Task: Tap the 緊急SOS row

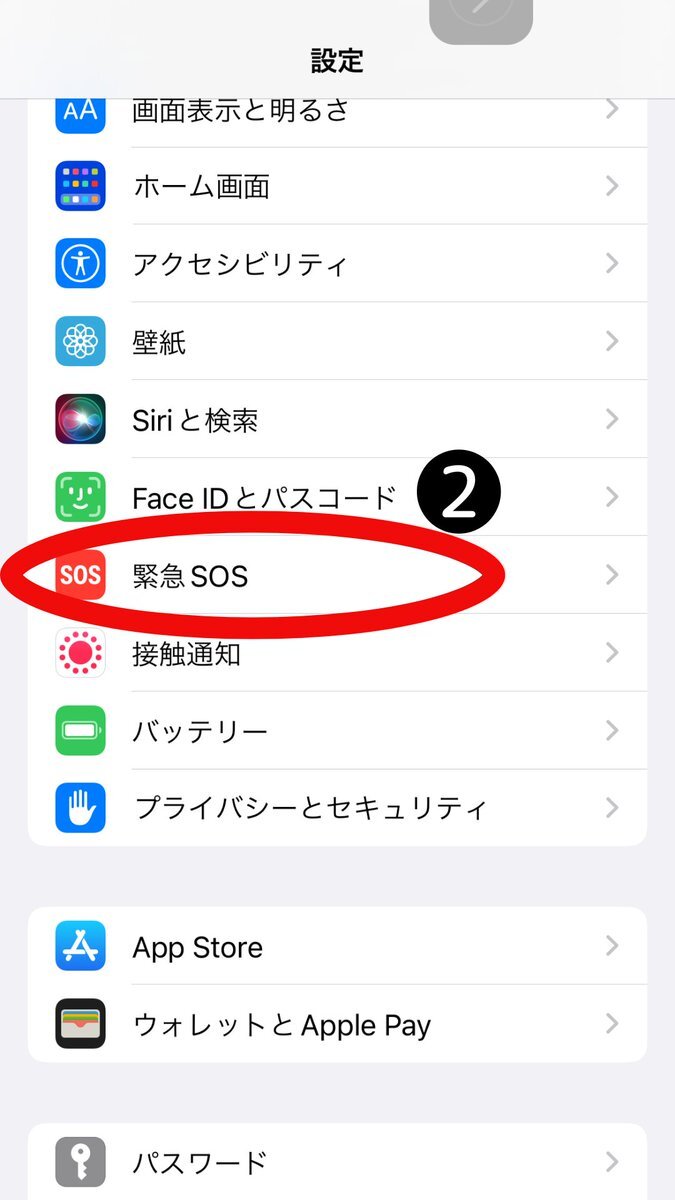Action: point(338,576)
